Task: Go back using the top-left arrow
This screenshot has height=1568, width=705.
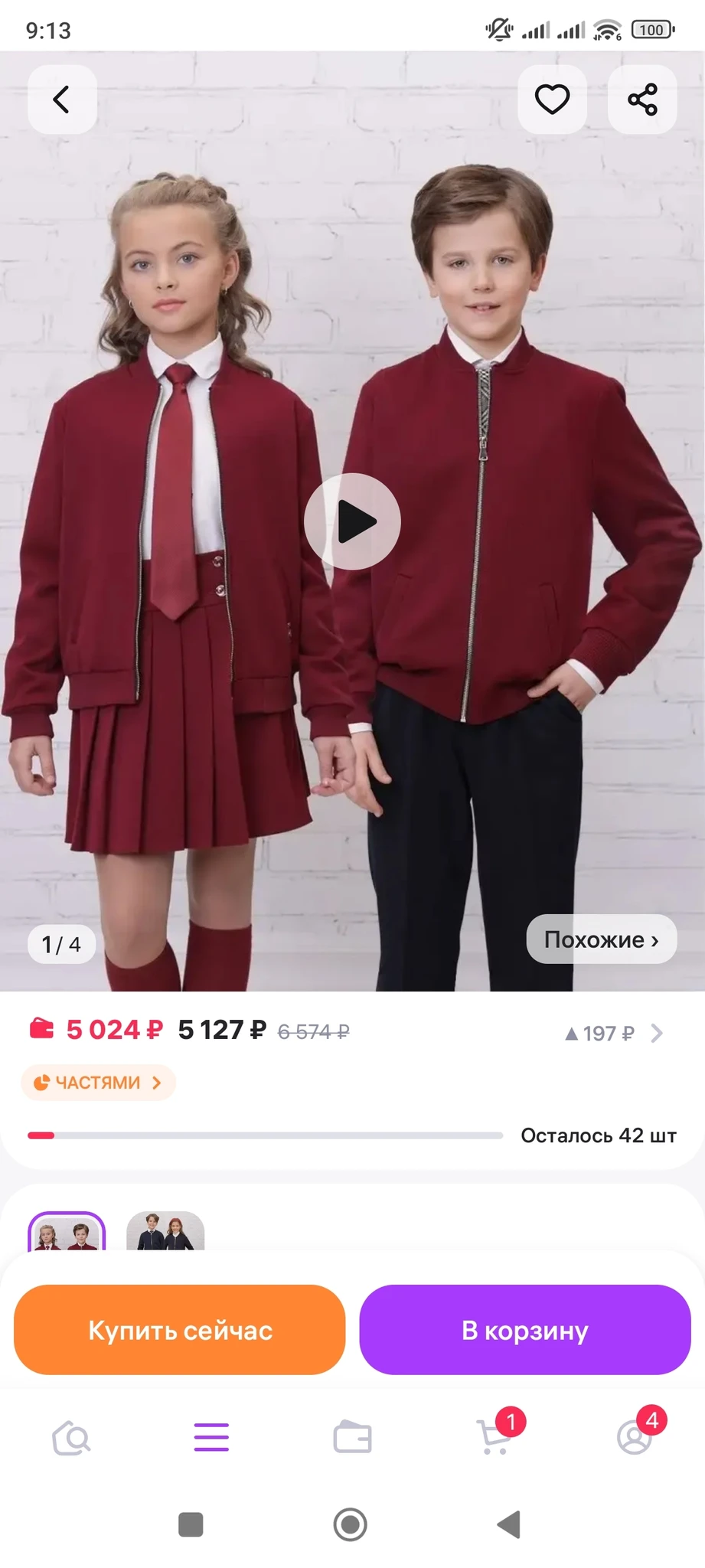Action: pyautogui.click(x=62, y=100)
